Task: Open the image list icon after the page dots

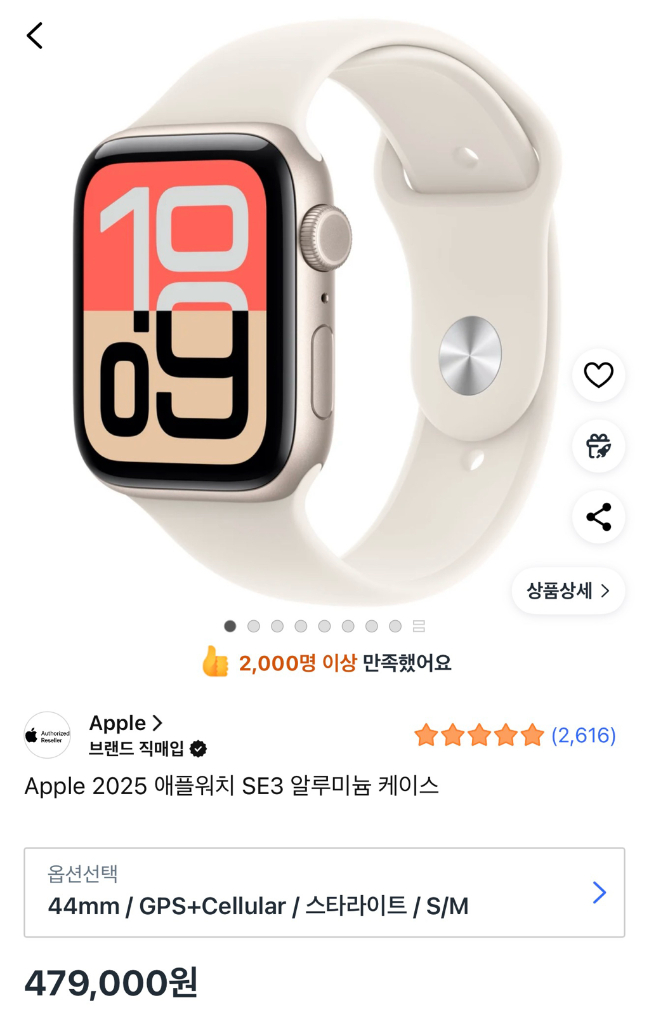Action: pos(419,626)
